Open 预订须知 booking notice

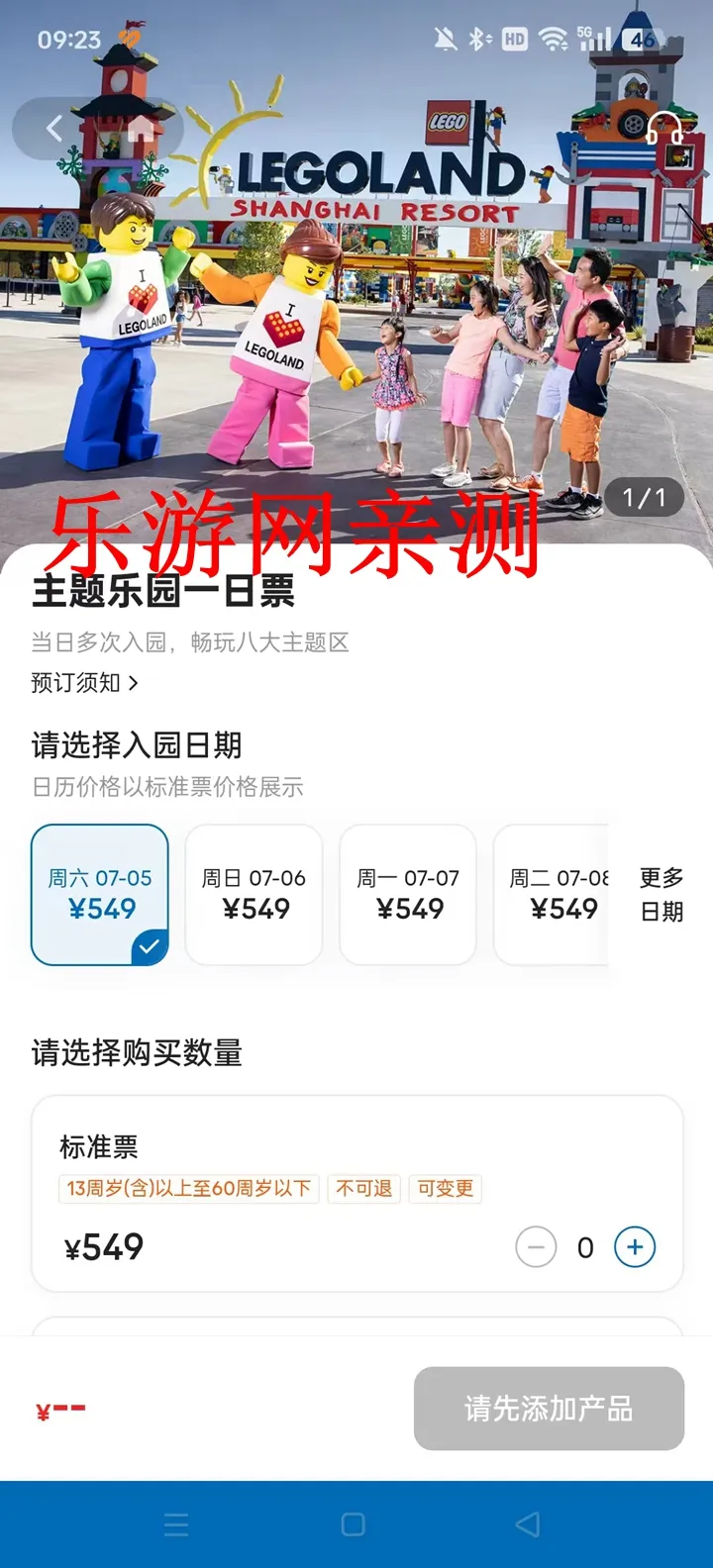tap(84, 683)
